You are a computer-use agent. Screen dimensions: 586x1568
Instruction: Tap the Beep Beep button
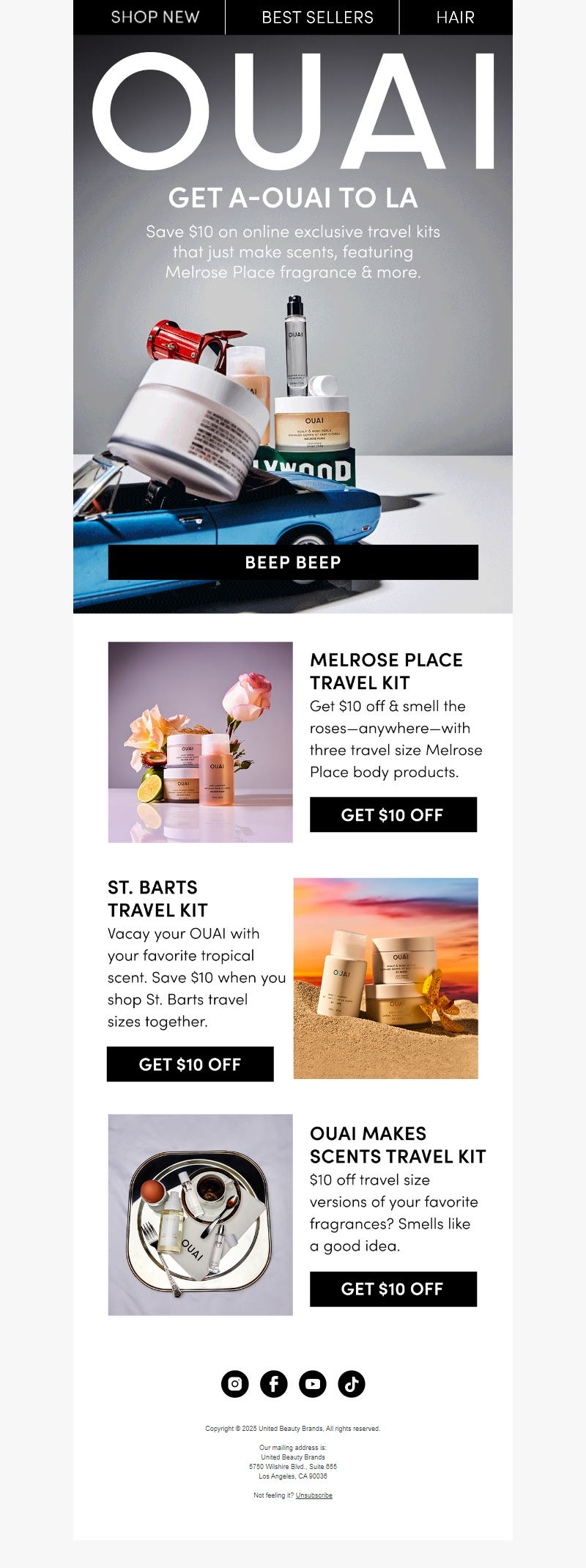293,562
